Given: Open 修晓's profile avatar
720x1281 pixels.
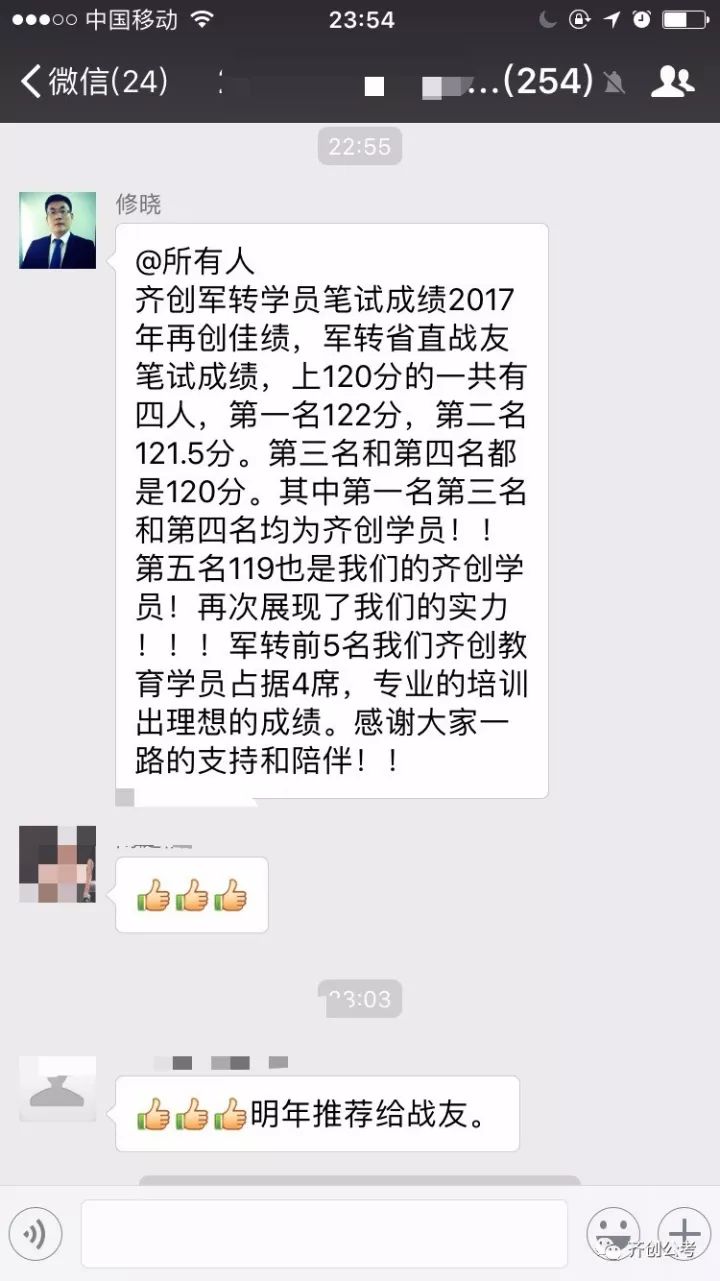Looking at the screenshot, I should [x=58, y=230].
